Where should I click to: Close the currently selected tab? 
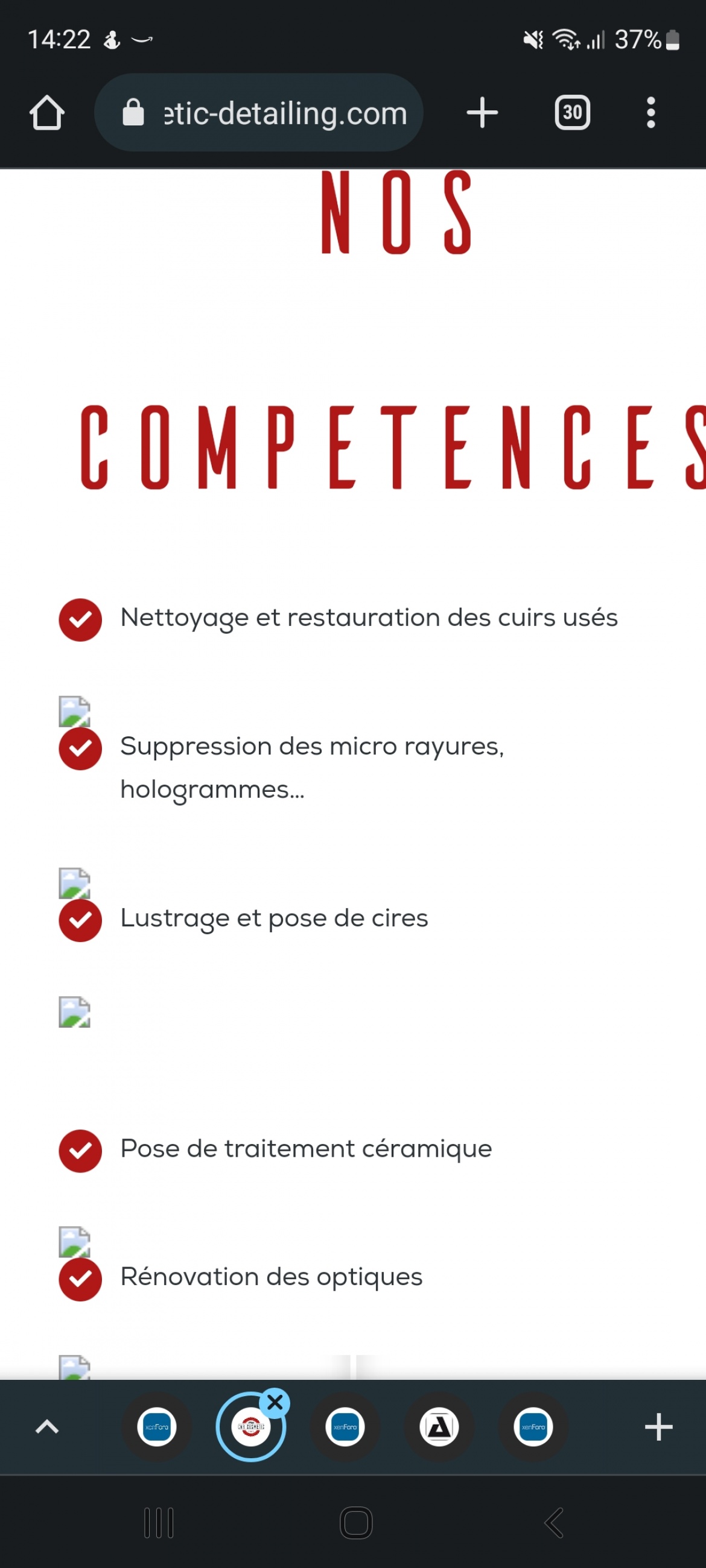[x=275, y=1402]
